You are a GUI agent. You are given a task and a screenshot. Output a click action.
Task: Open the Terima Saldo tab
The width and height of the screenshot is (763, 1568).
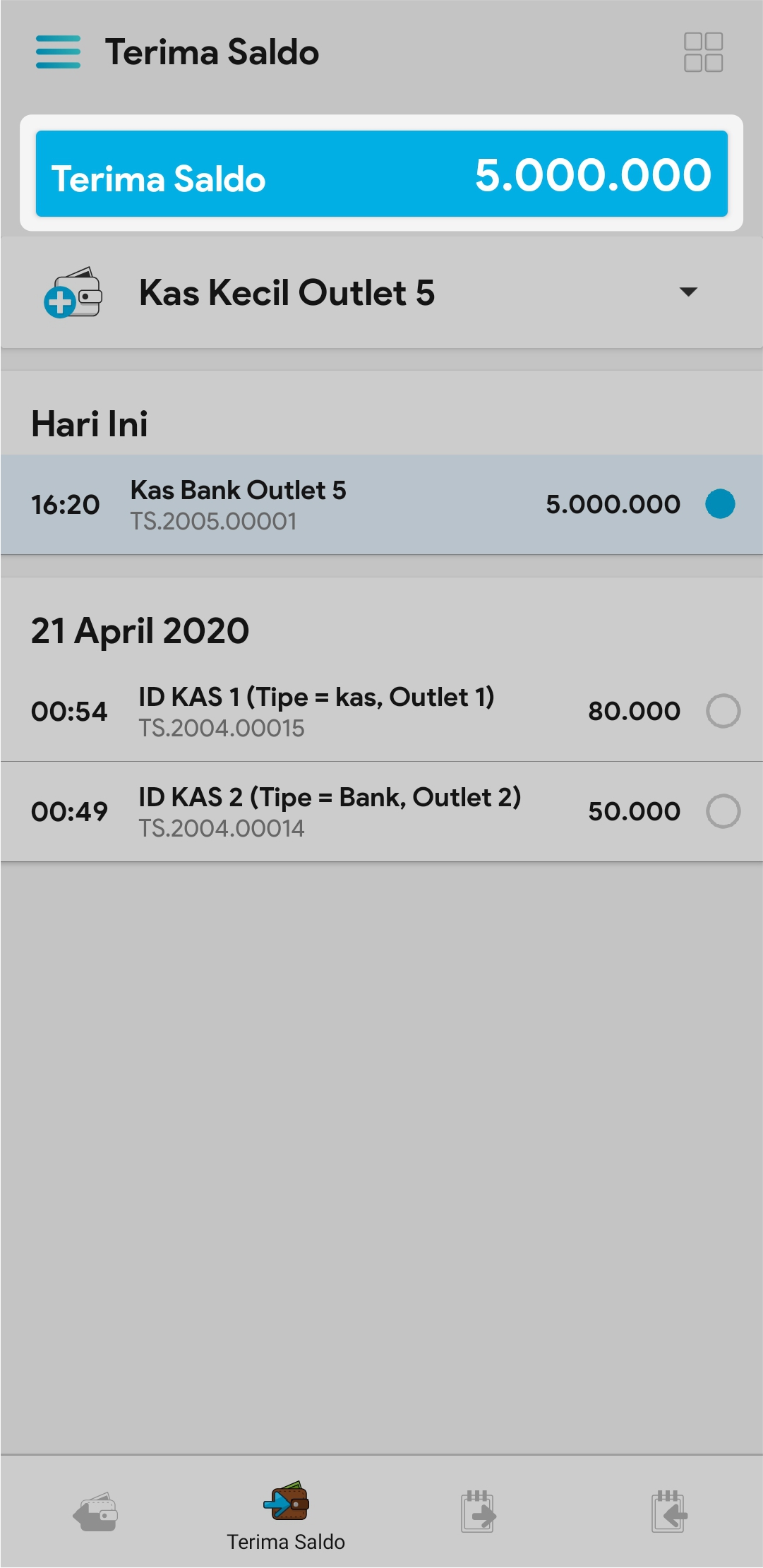[286, 1515]
